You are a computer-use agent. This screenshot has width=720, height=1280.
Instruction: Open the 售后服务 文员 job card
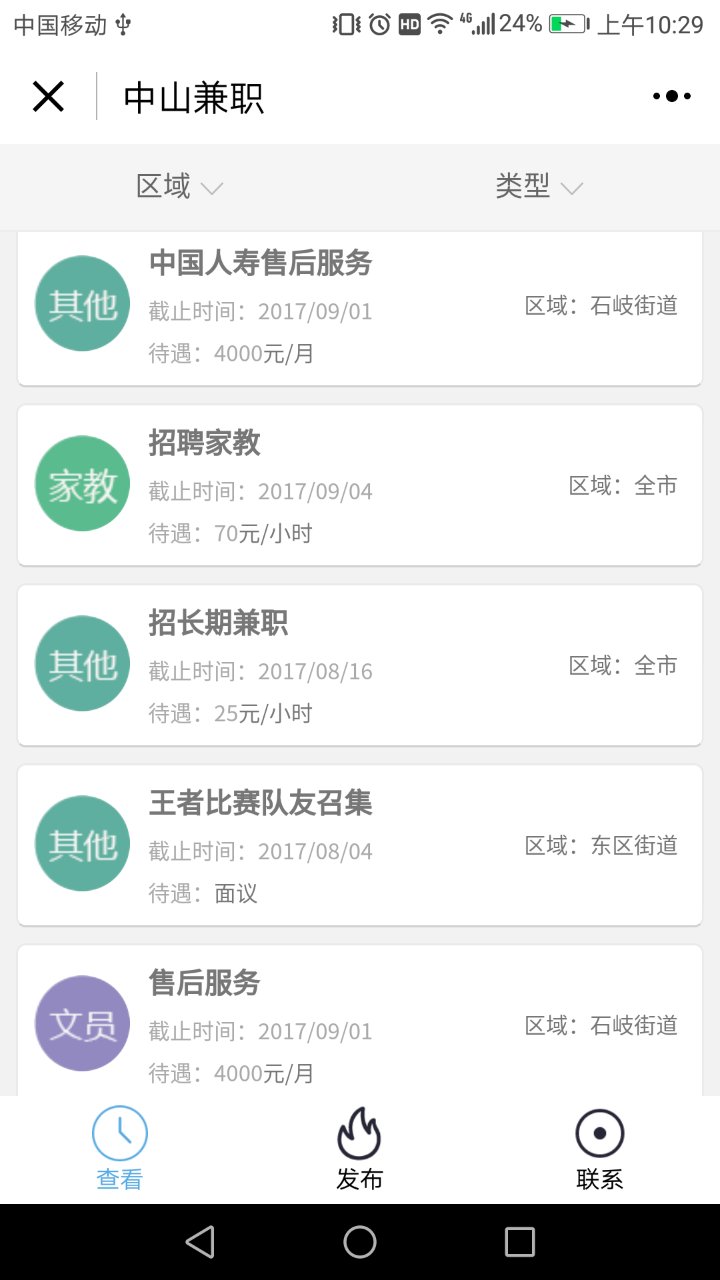(360, 1021)
